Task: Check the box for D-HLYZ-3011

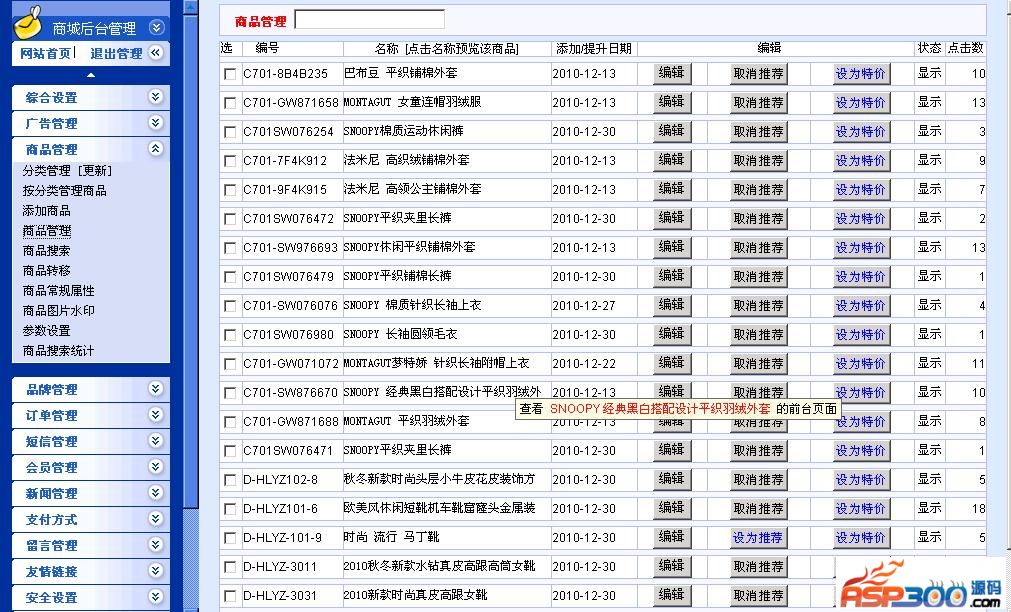Action: (231, 567)
